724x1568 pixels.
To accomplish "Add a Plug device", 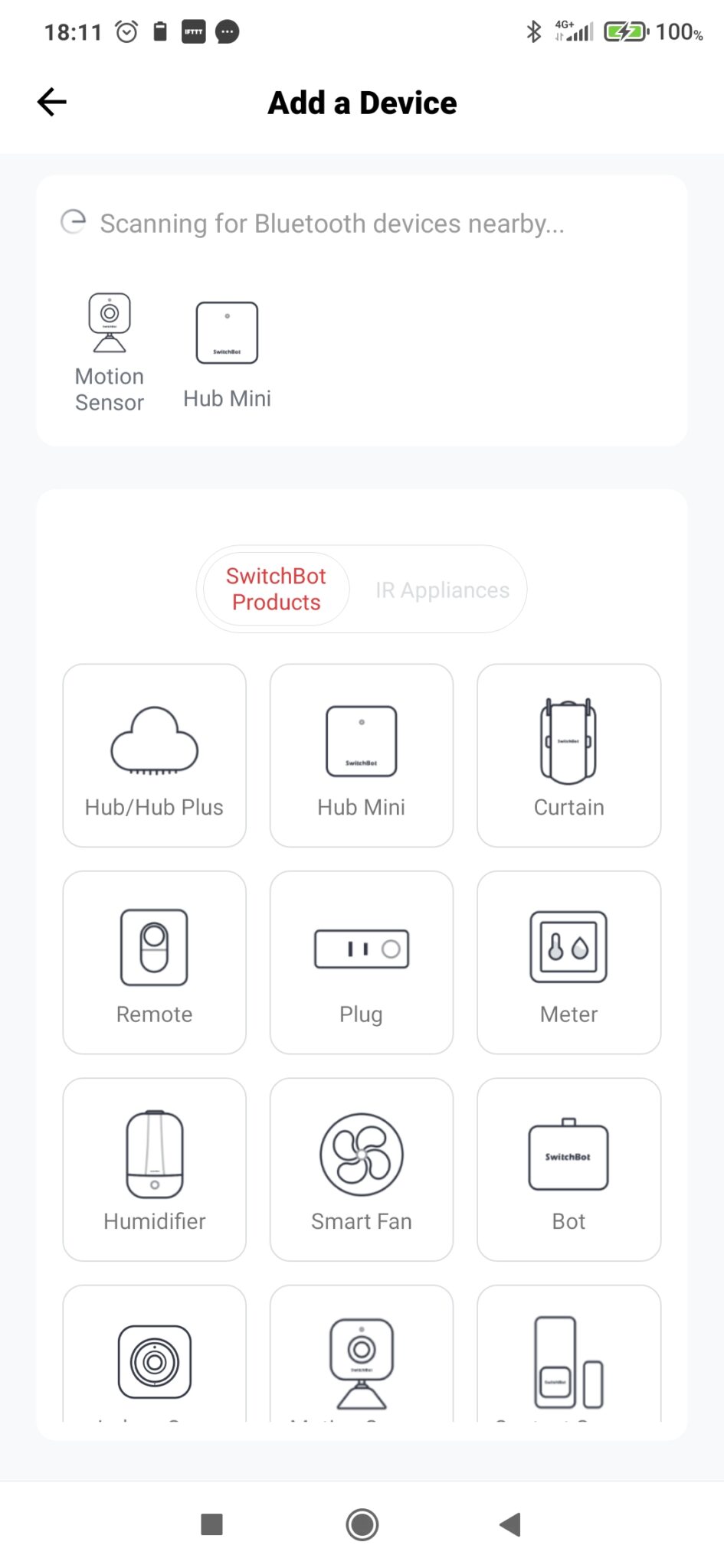I will [x=361, y=962].
